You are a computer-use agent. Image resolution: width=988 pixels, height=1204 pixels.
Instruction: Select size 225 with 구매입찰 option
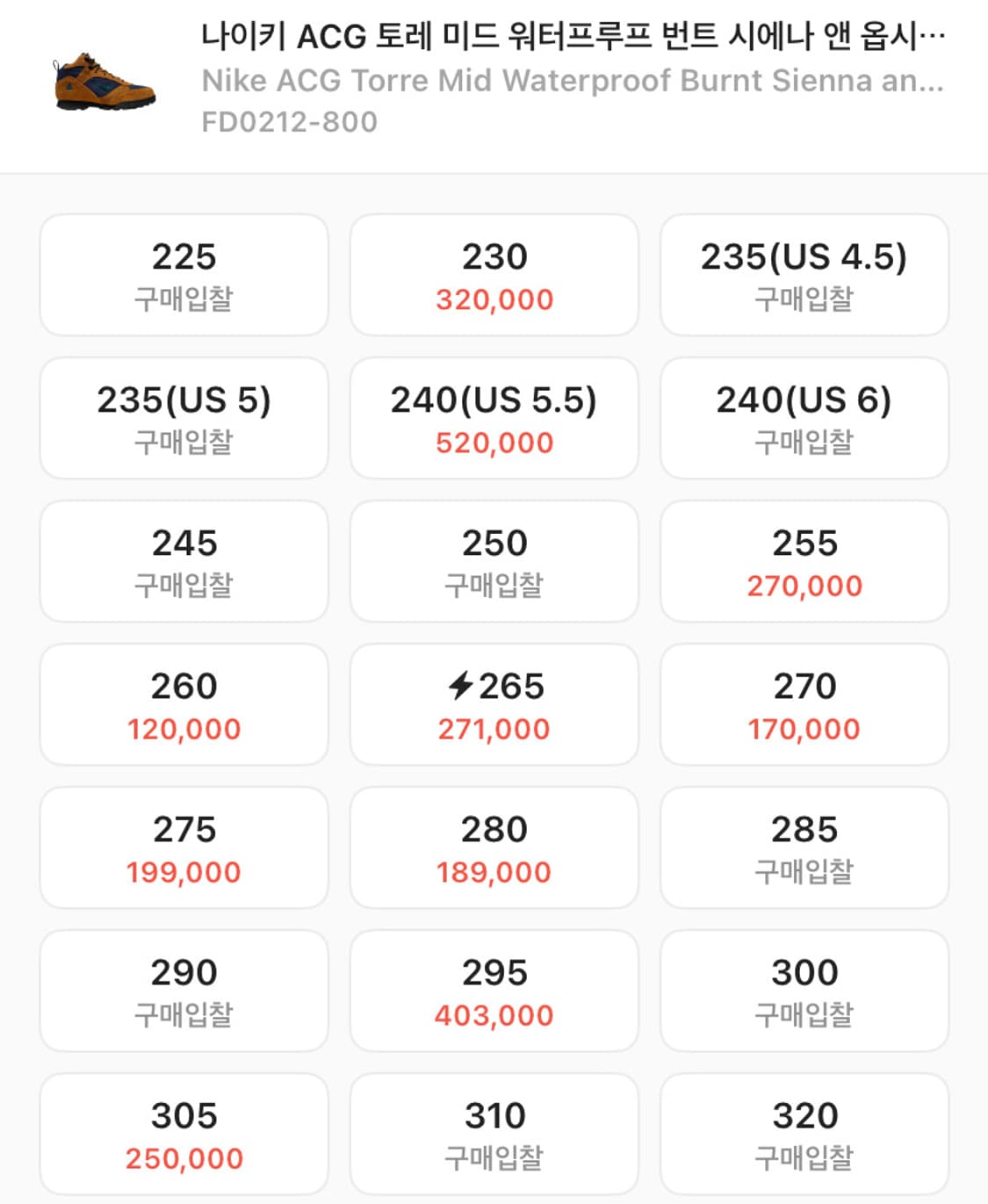[x=183, y=275]
